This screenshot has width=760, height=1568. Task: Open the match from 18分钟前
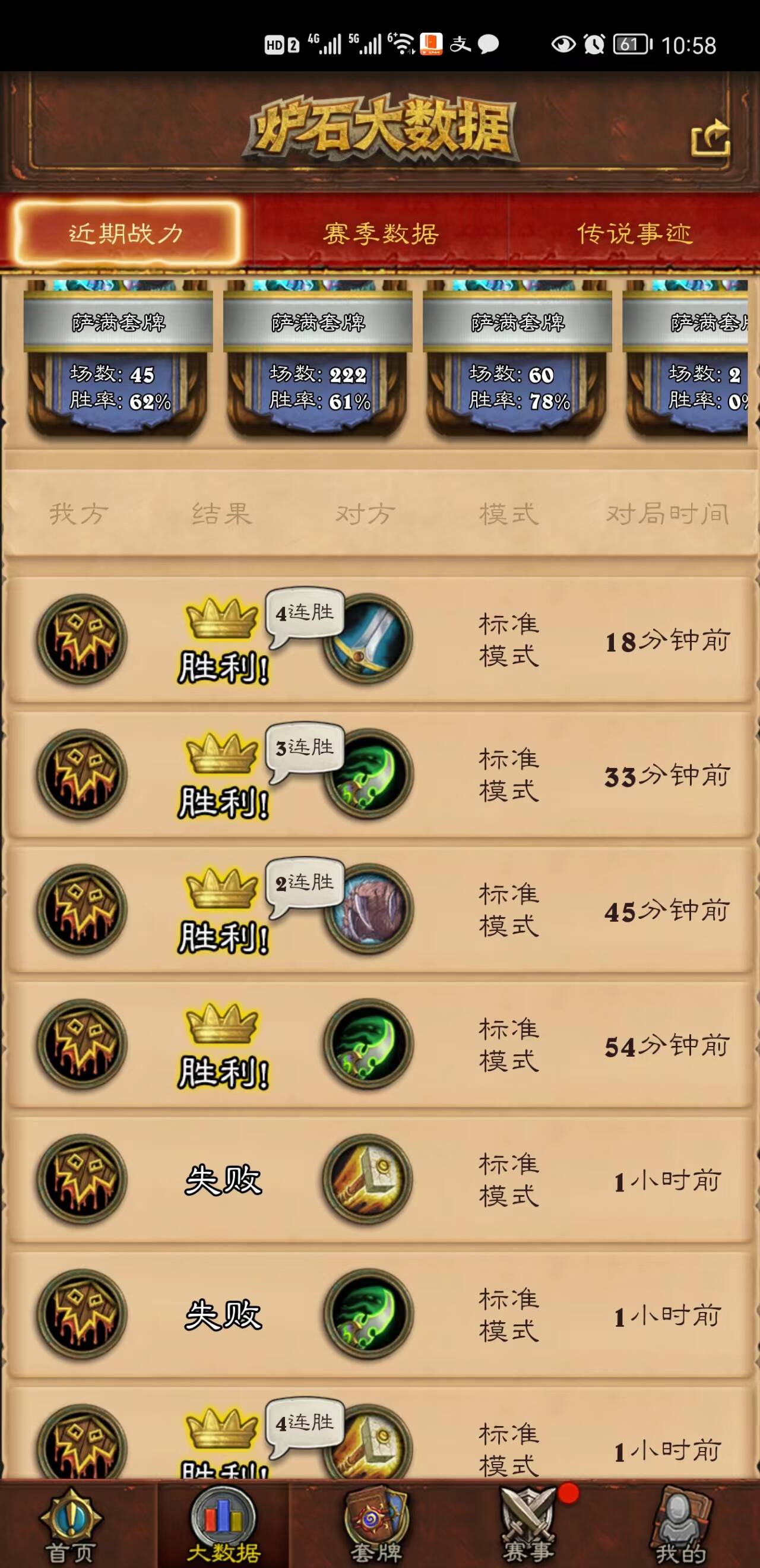[x=379, y=640]
